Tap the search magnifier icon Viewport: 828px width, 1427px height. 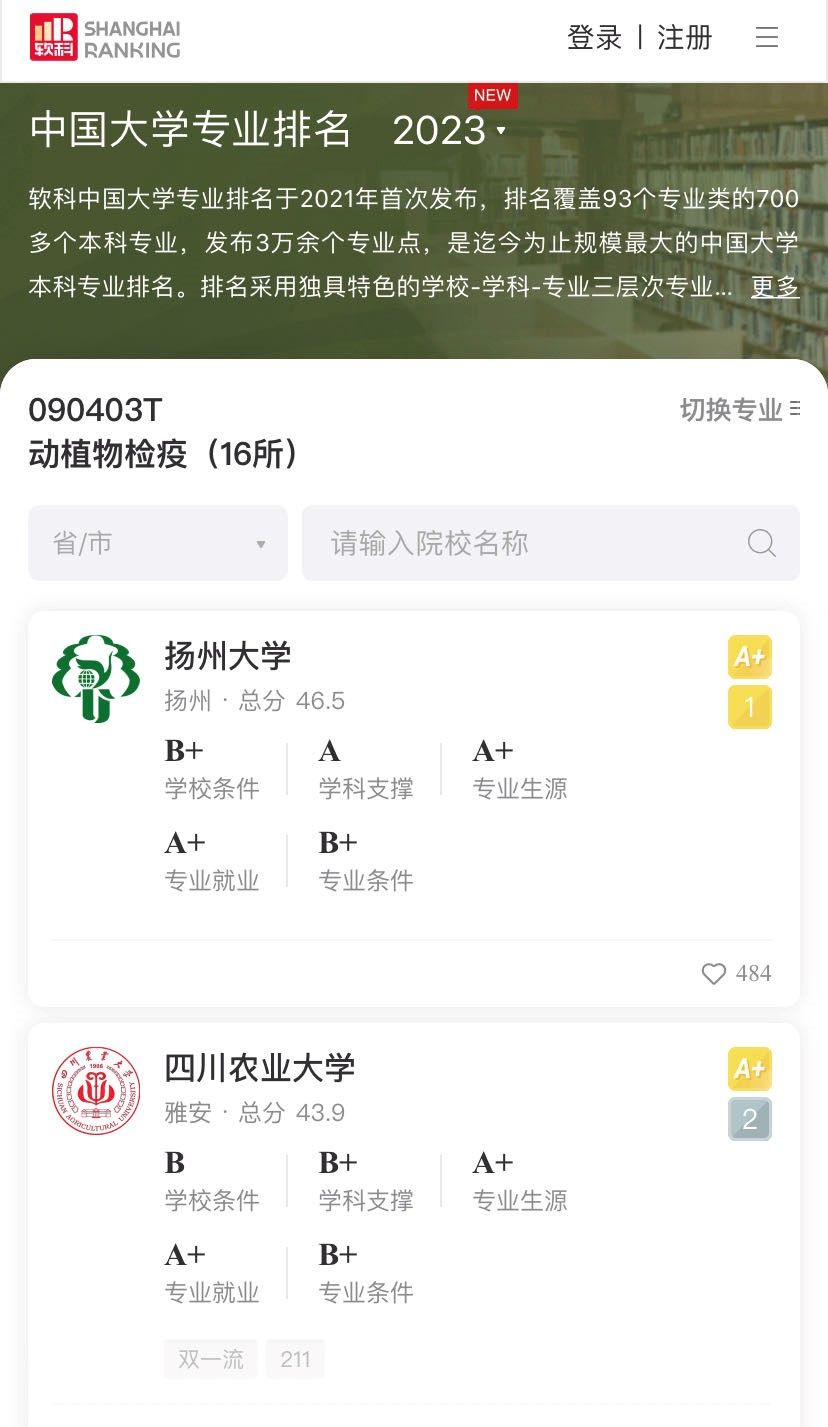pyautogui.click(x=762, y=543)
